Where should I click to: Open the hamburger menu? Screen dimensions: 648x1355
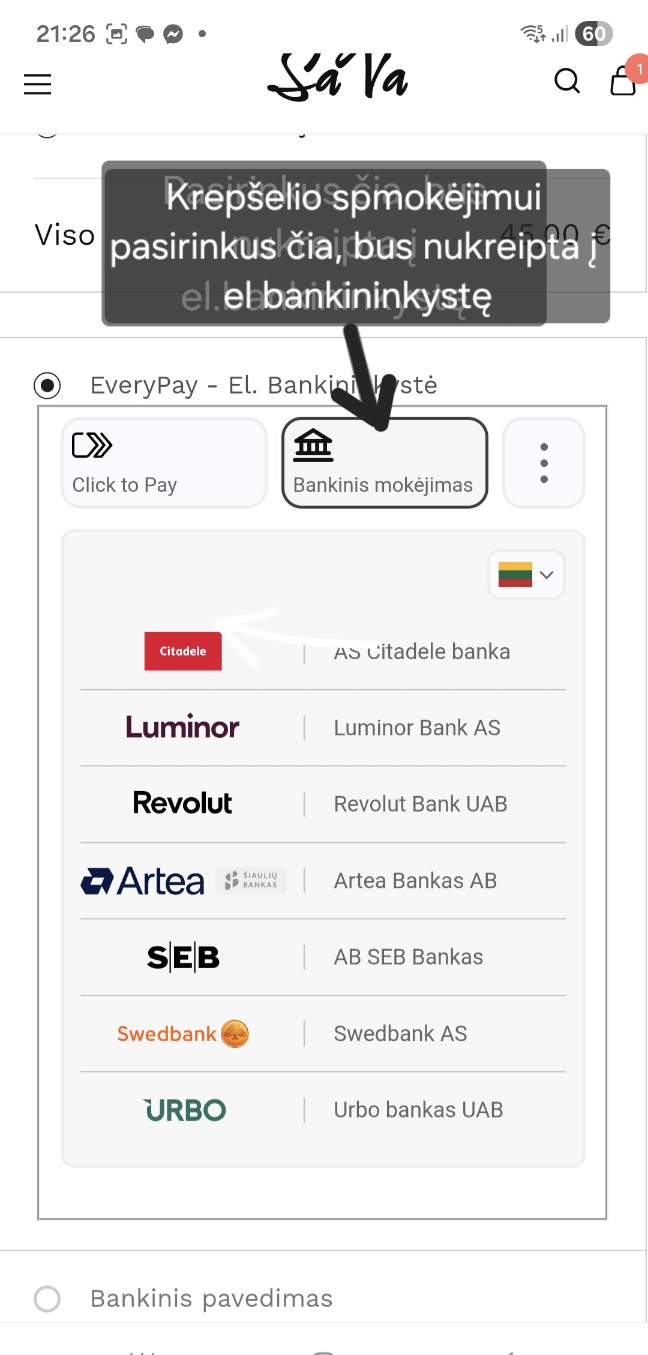37,84
